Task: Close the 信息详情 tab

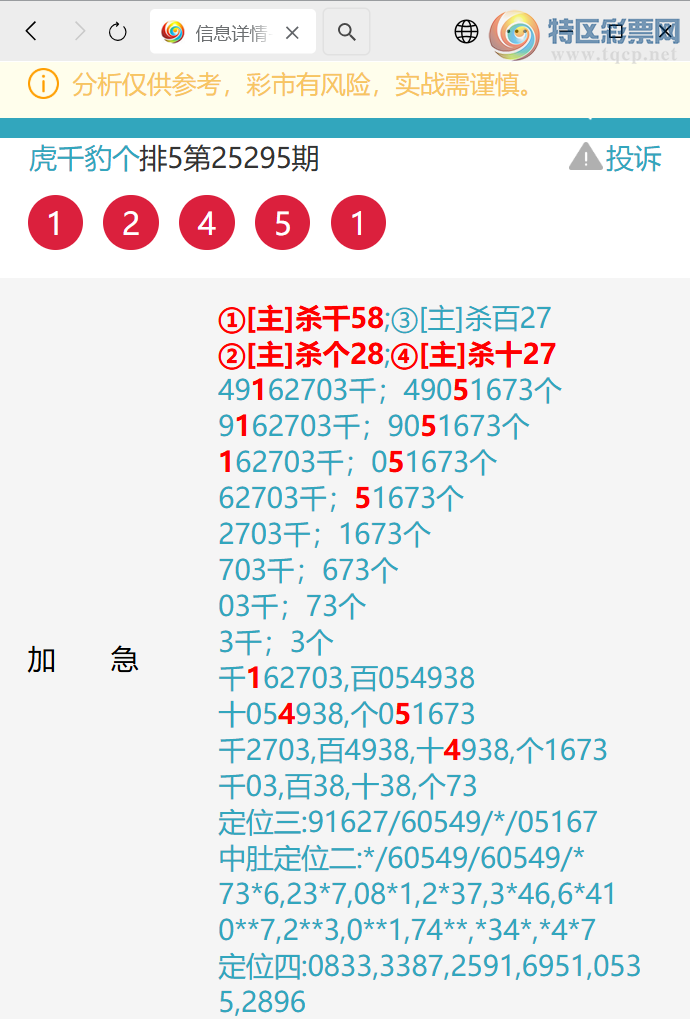Action: (x=292, y=33)
